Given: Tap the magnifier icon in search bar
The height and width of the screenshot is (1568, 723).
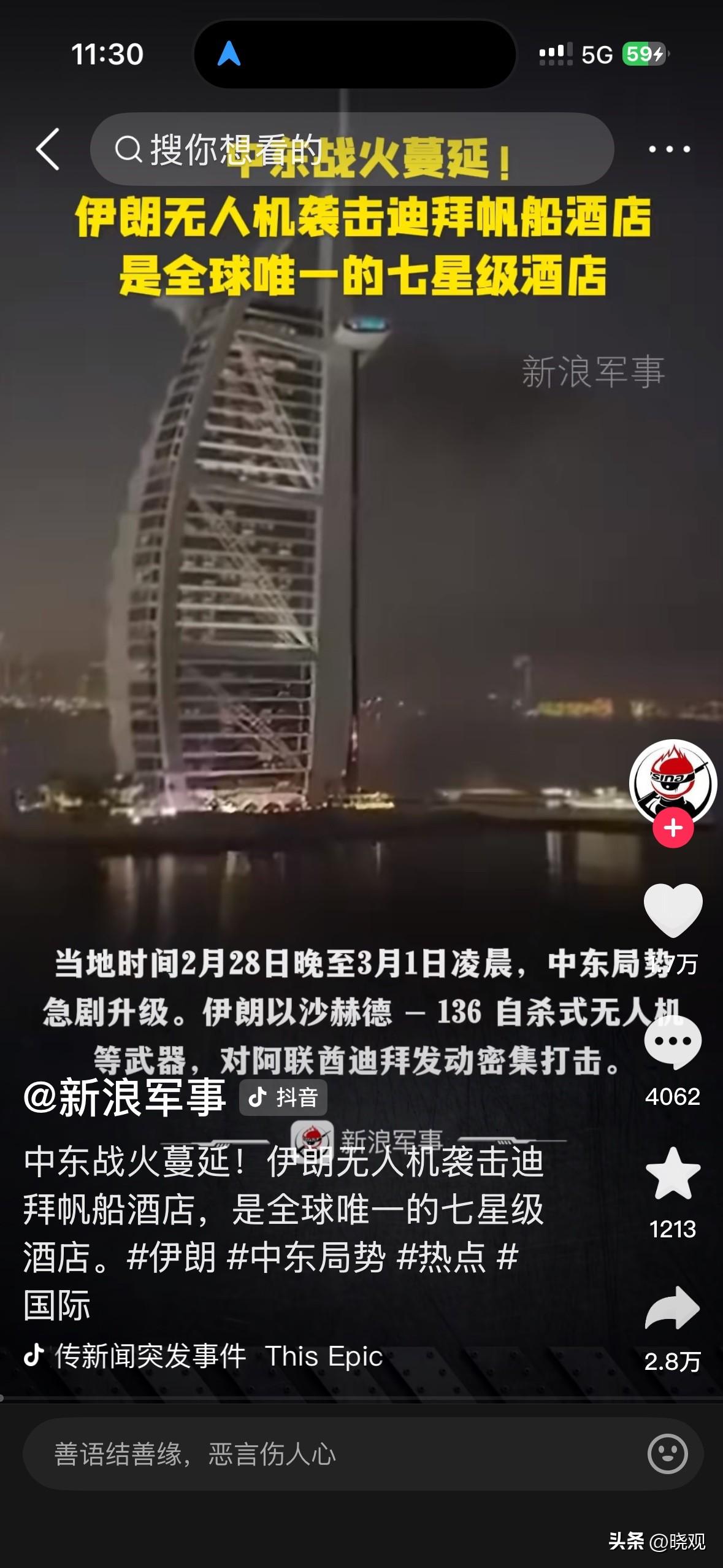Looking at the screenshot, I should pos(128,149).
